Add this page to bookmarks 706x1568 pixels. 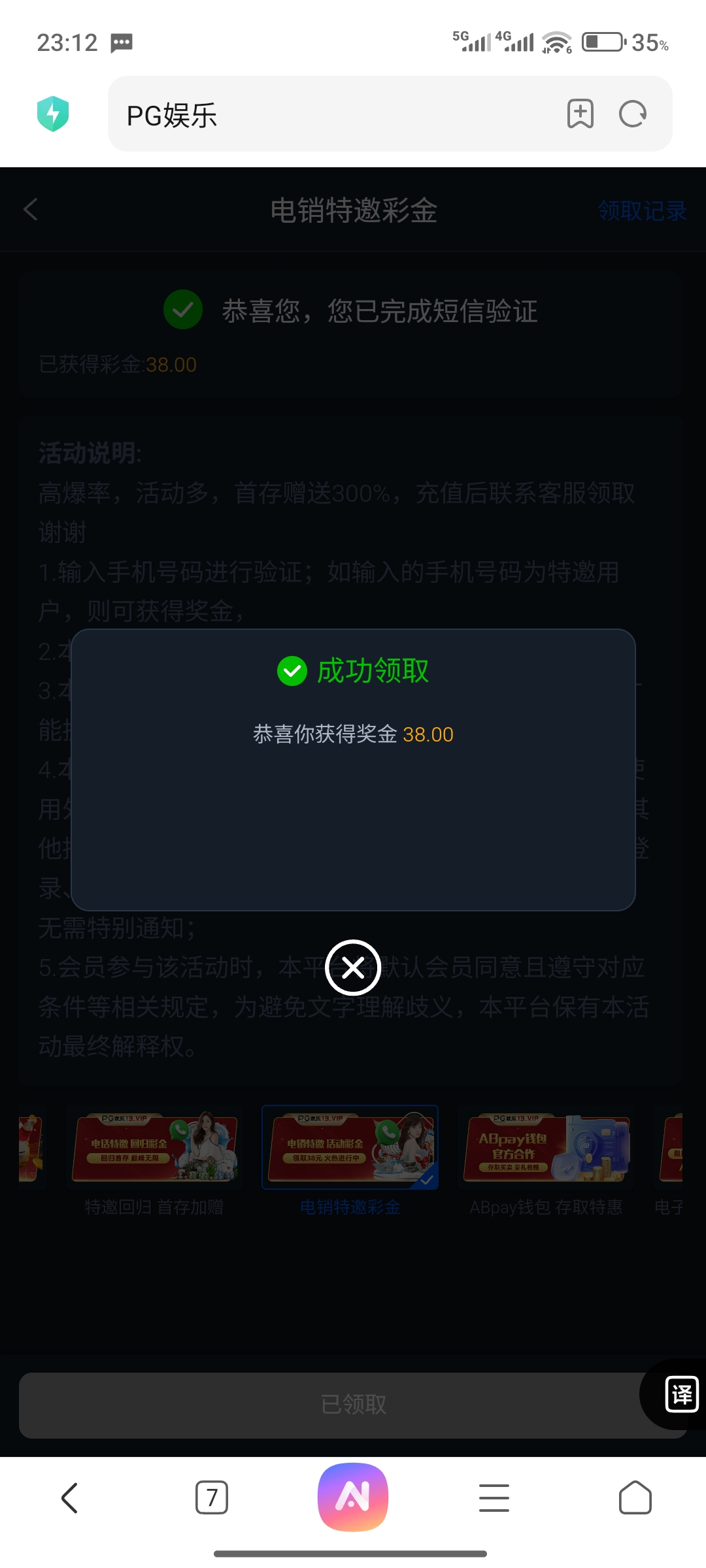(580, 114)
